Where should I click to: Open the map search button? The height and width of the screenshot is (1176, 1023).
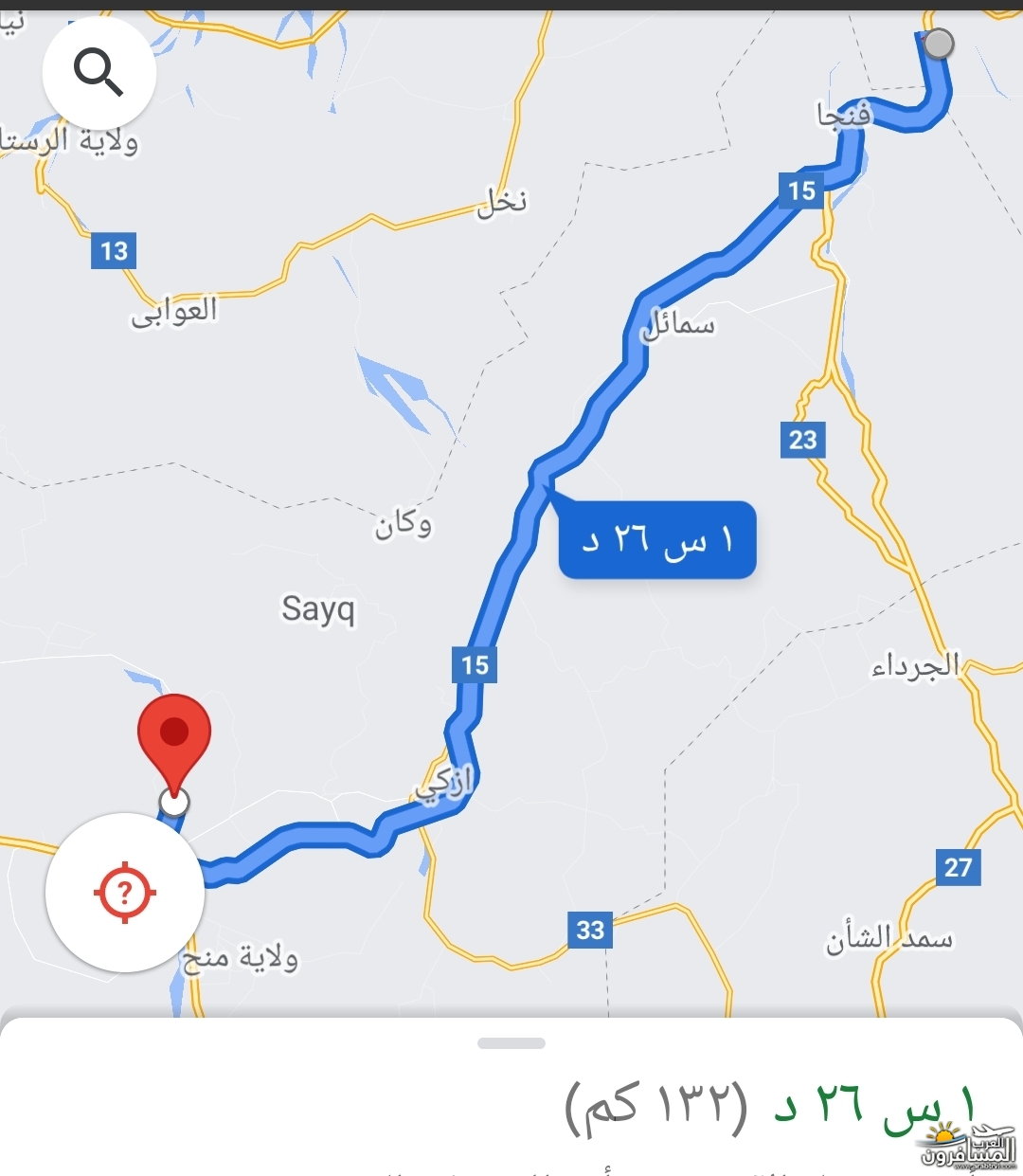pyautogui.click(x=99, y=73)
